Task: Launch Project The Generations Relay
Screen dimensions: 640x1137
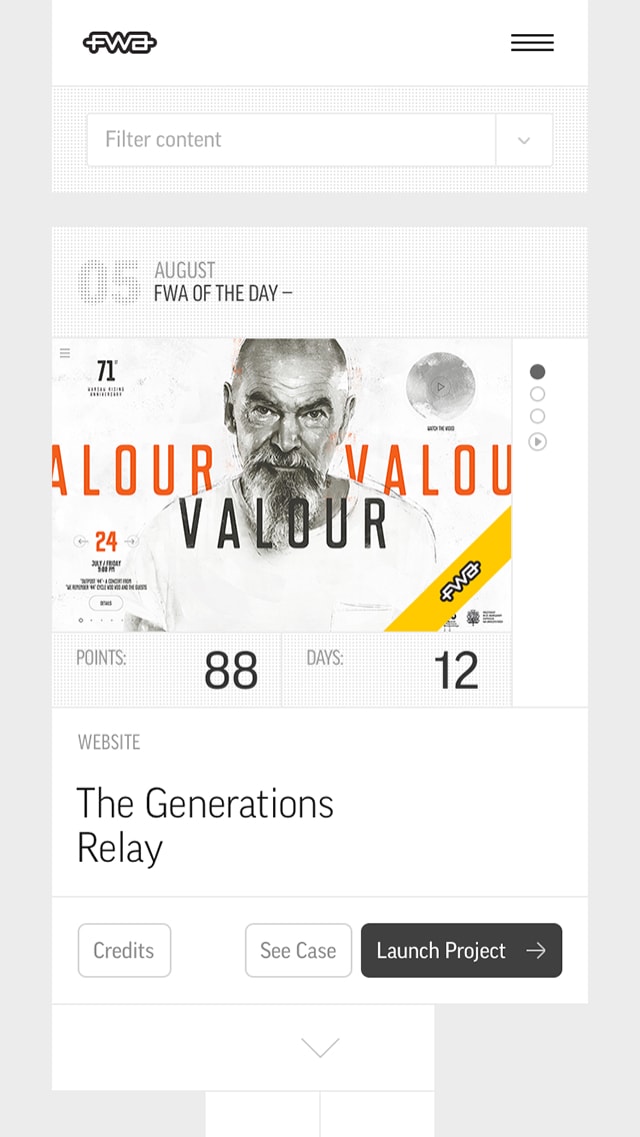Action: point(461,950)
